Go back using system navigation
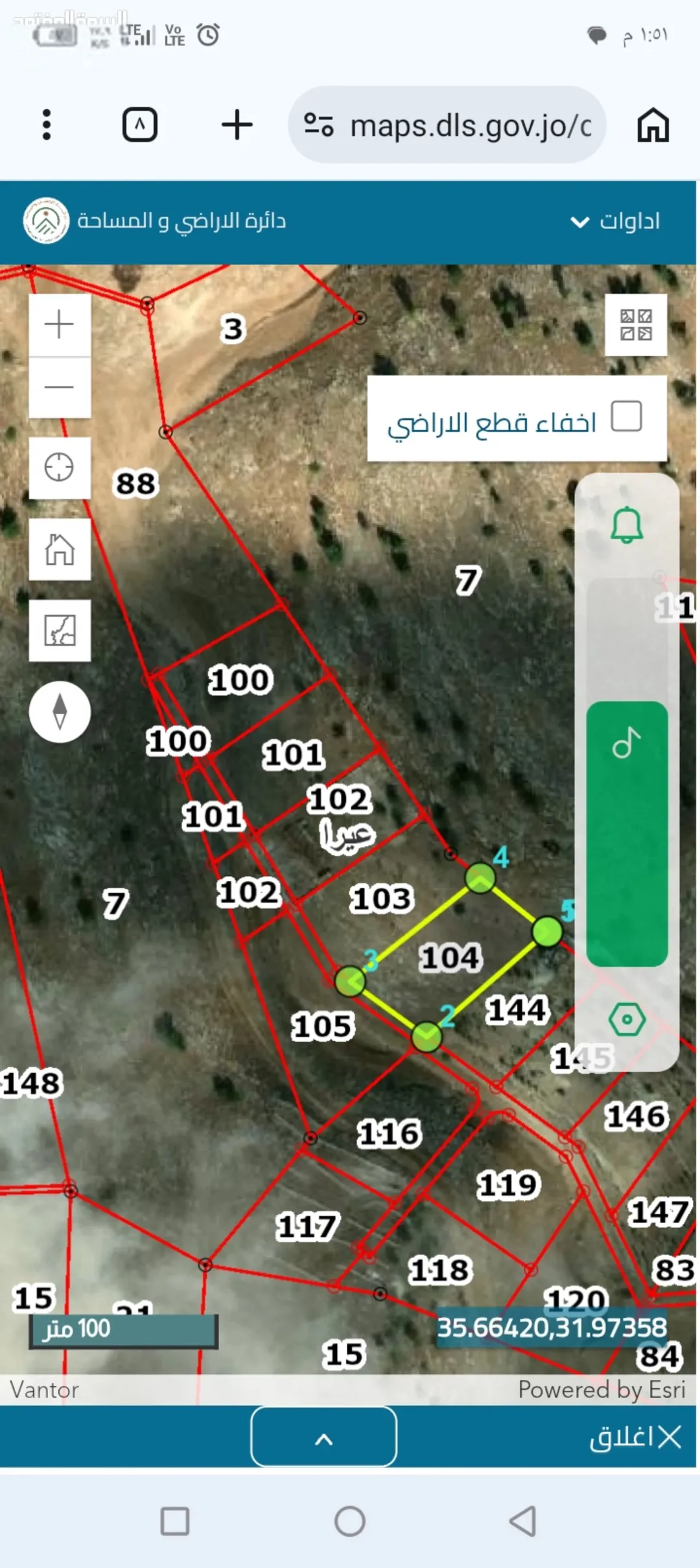The image size is (700, 1568). coord(523,1521)
